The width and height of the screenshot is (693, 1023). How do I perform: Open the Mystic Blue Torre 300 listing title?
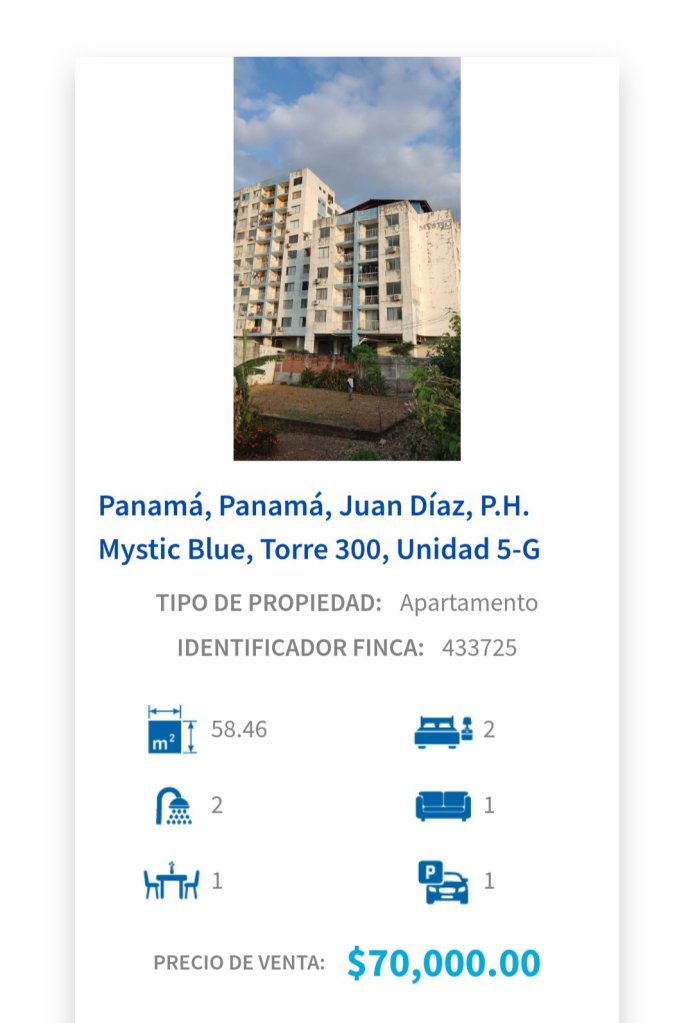coord(318,527)
